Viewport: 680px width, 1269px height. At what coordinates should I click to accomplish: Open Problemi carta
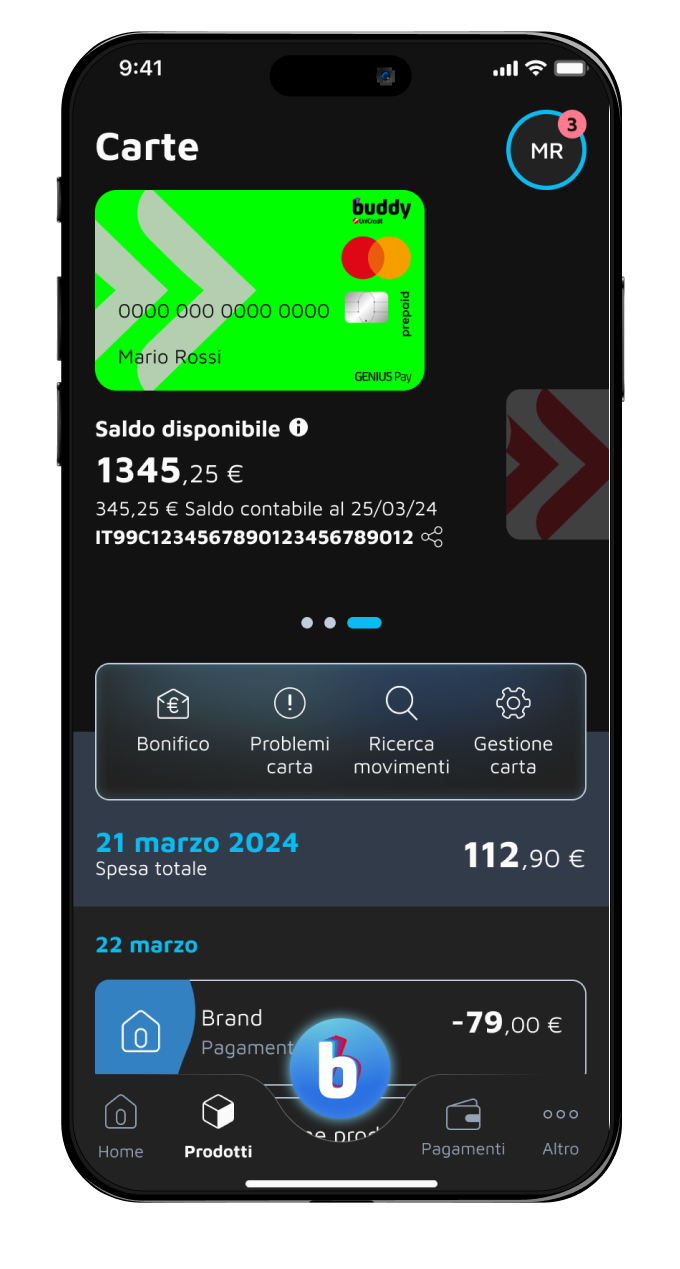point(289,732)
